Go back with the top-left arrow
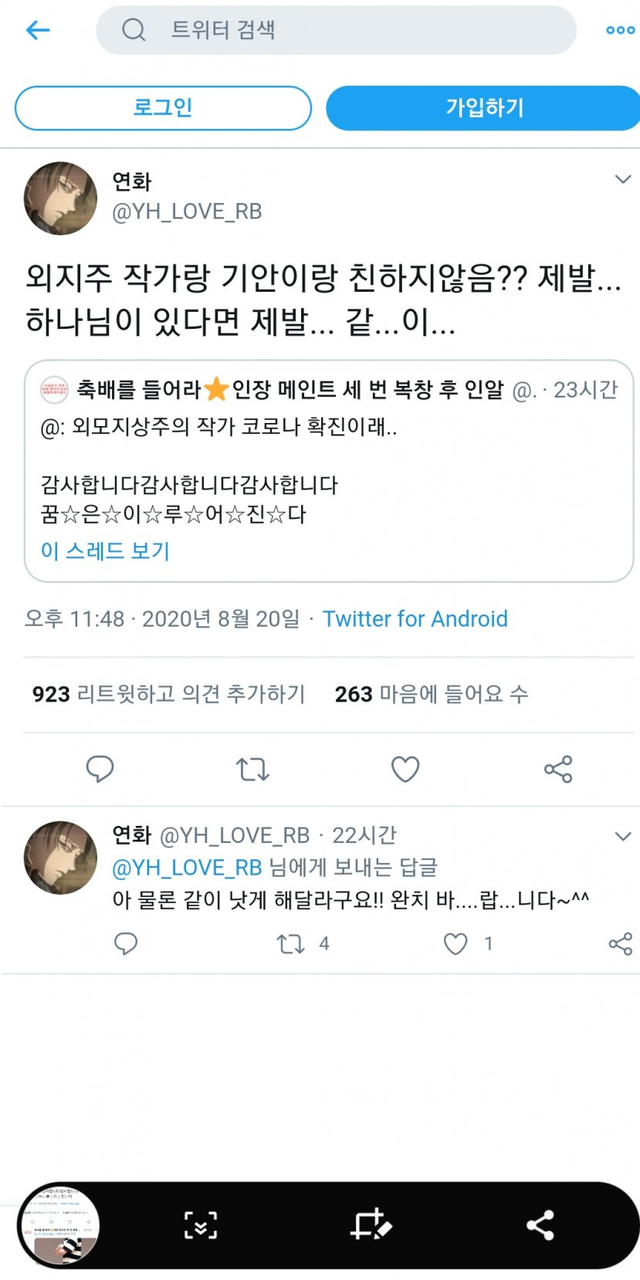 click(38, 30)
